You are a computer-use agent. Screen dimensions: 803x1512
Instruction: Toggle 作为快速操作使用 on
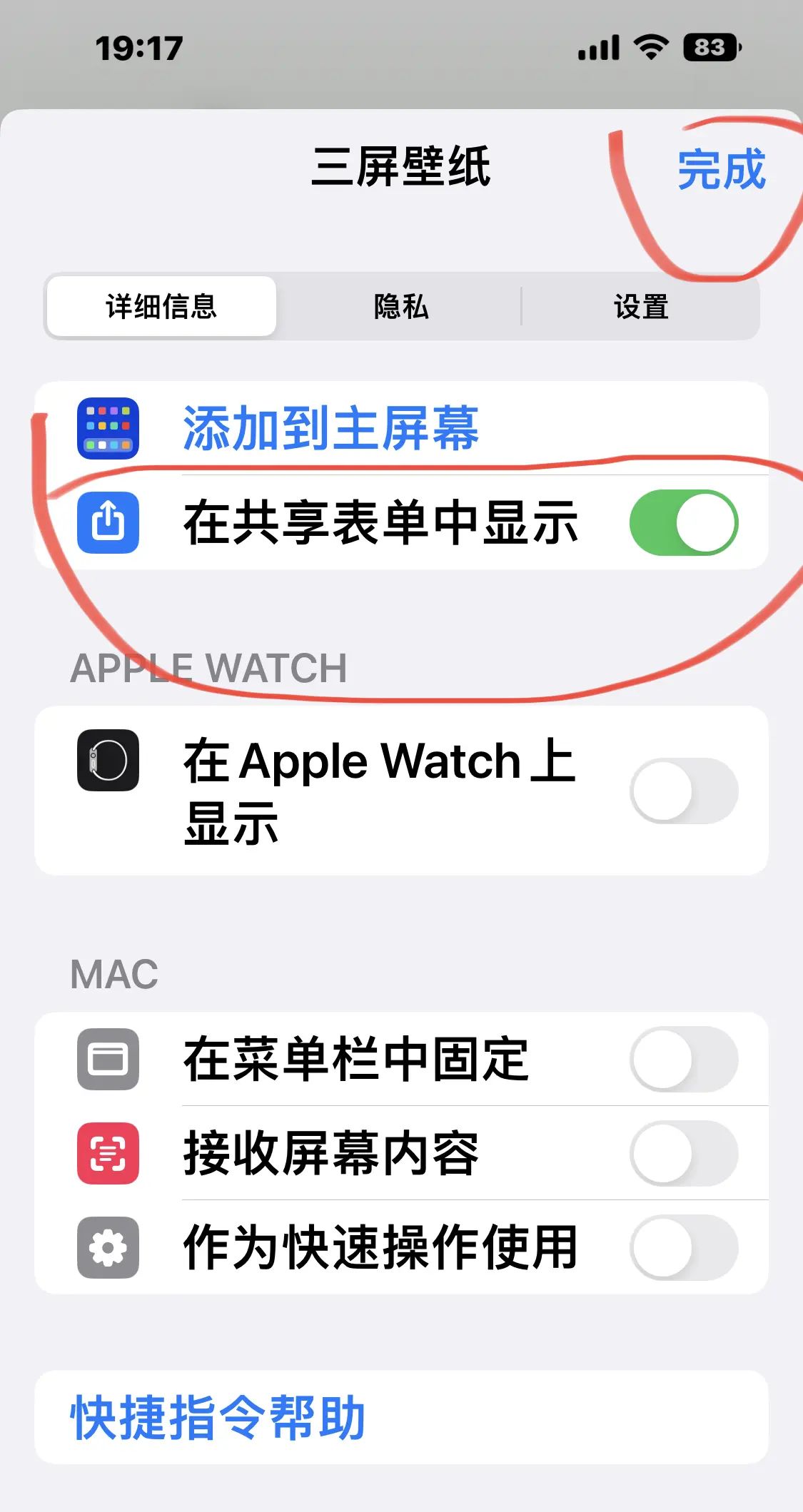683,1247
